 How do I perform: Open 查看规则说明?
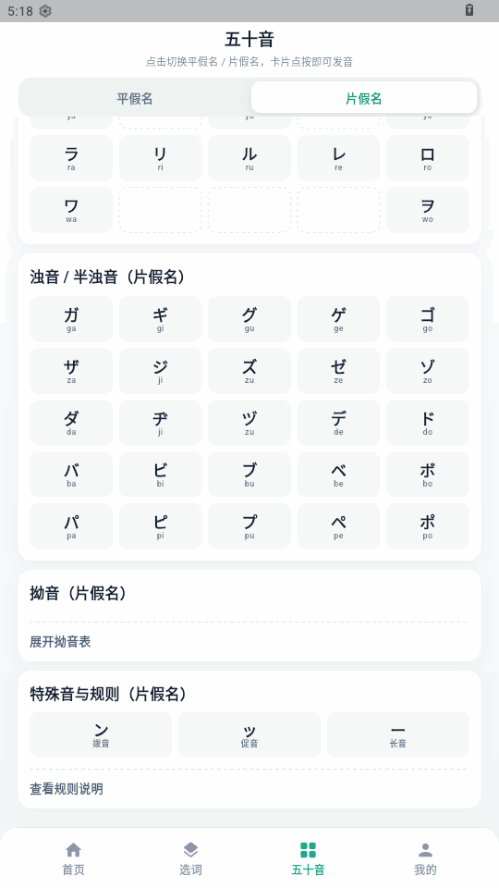[67, 789]
